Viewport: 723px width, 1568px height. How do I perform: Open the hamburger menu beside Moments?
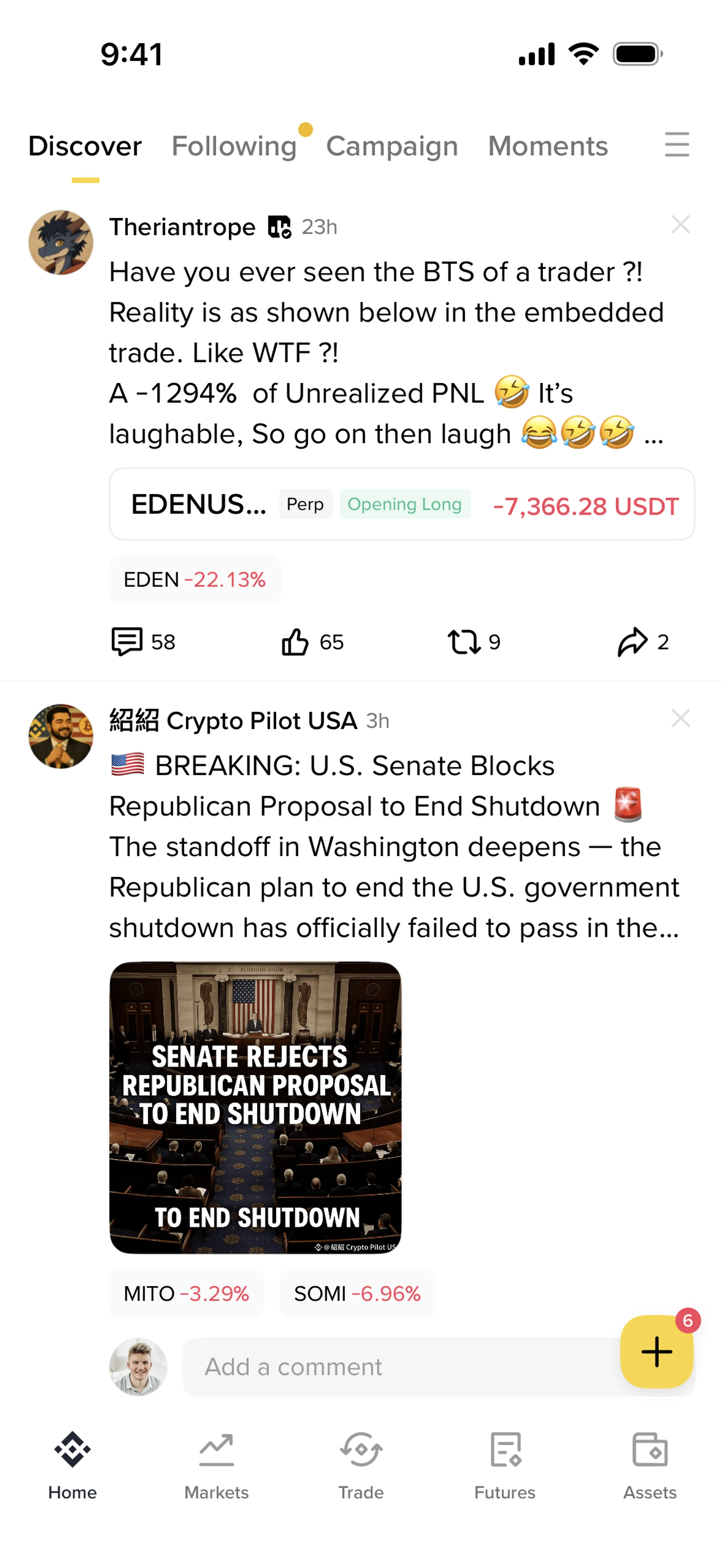(677, 145)
